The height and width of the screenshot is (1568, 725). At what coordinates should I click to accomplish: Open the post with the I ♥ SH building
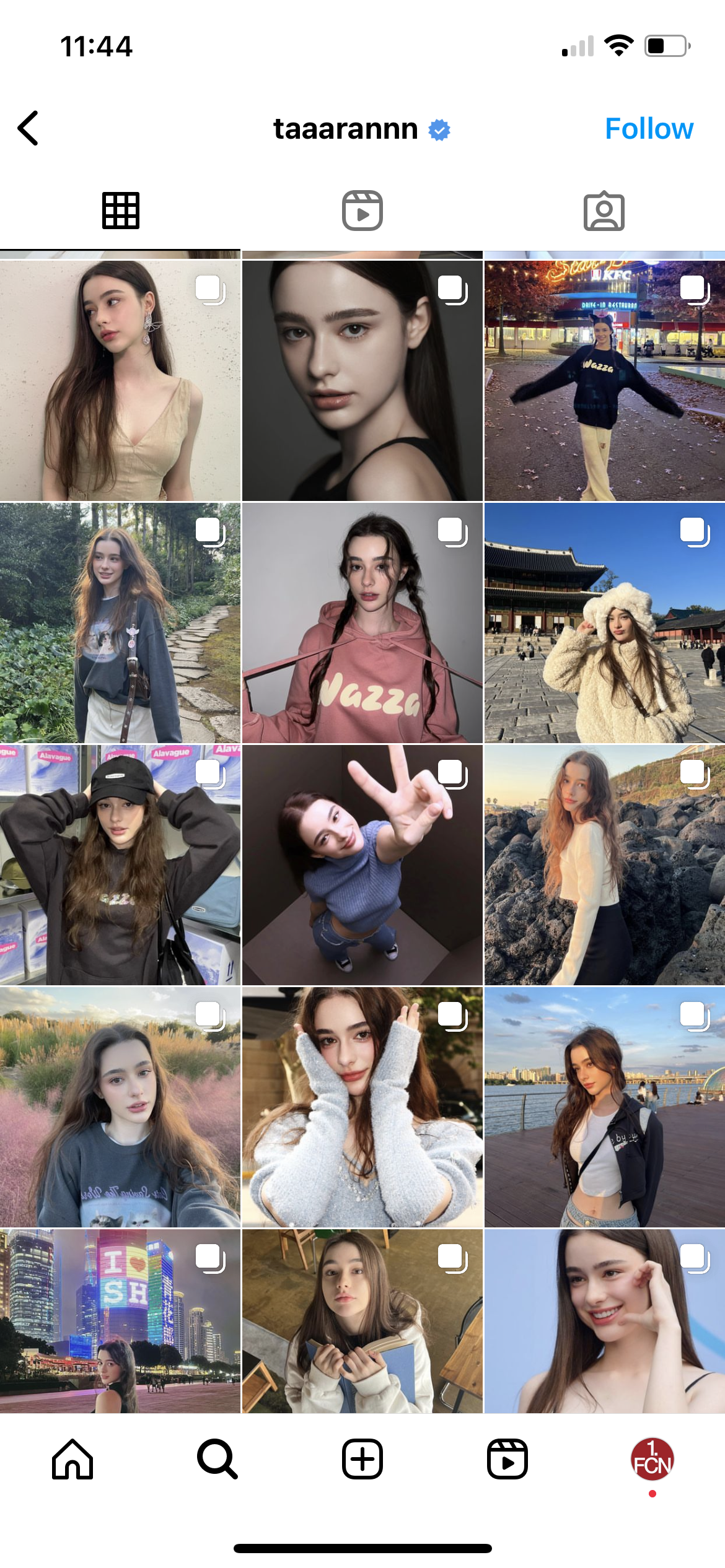coord(120,1320)
